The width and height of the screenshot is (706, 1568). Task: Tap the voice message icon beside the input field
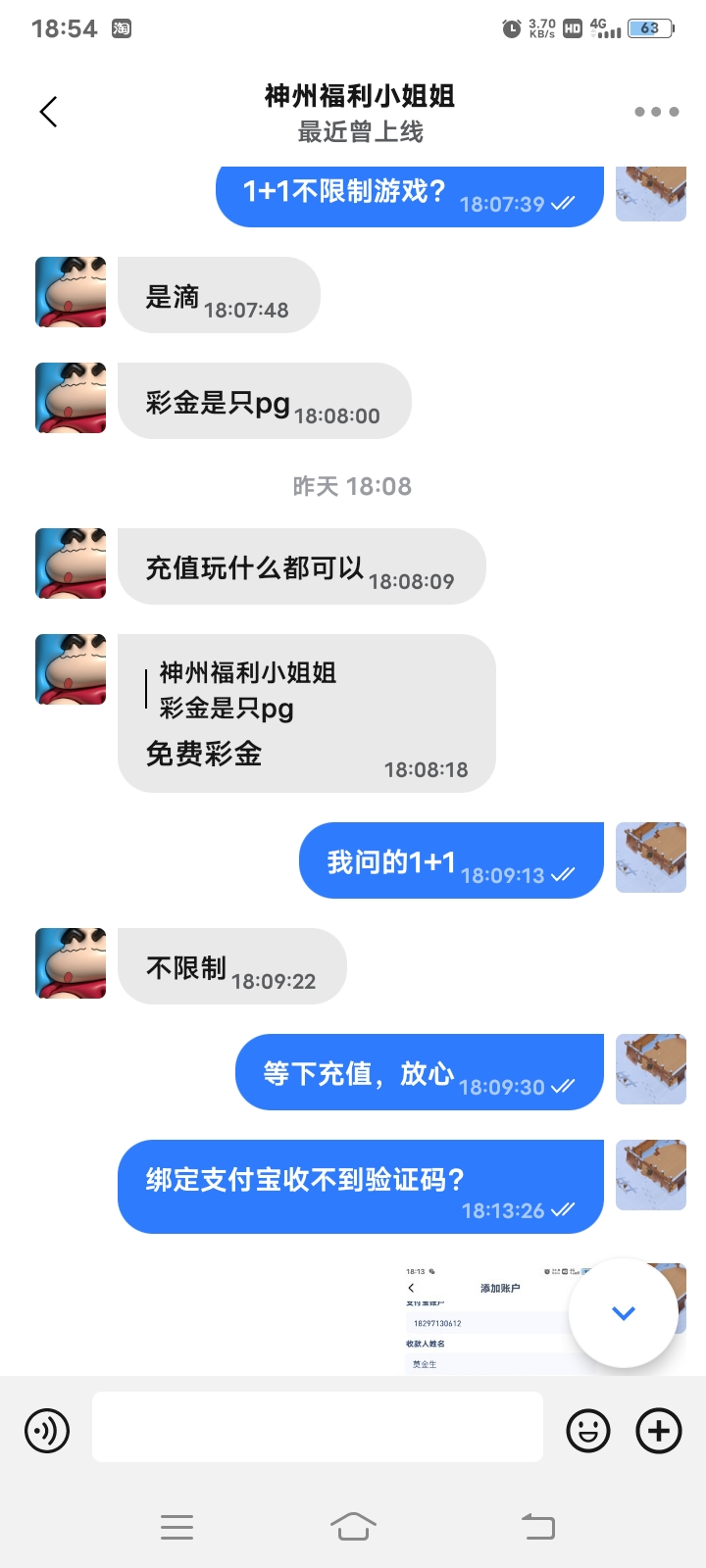[x=46, y=1430]
